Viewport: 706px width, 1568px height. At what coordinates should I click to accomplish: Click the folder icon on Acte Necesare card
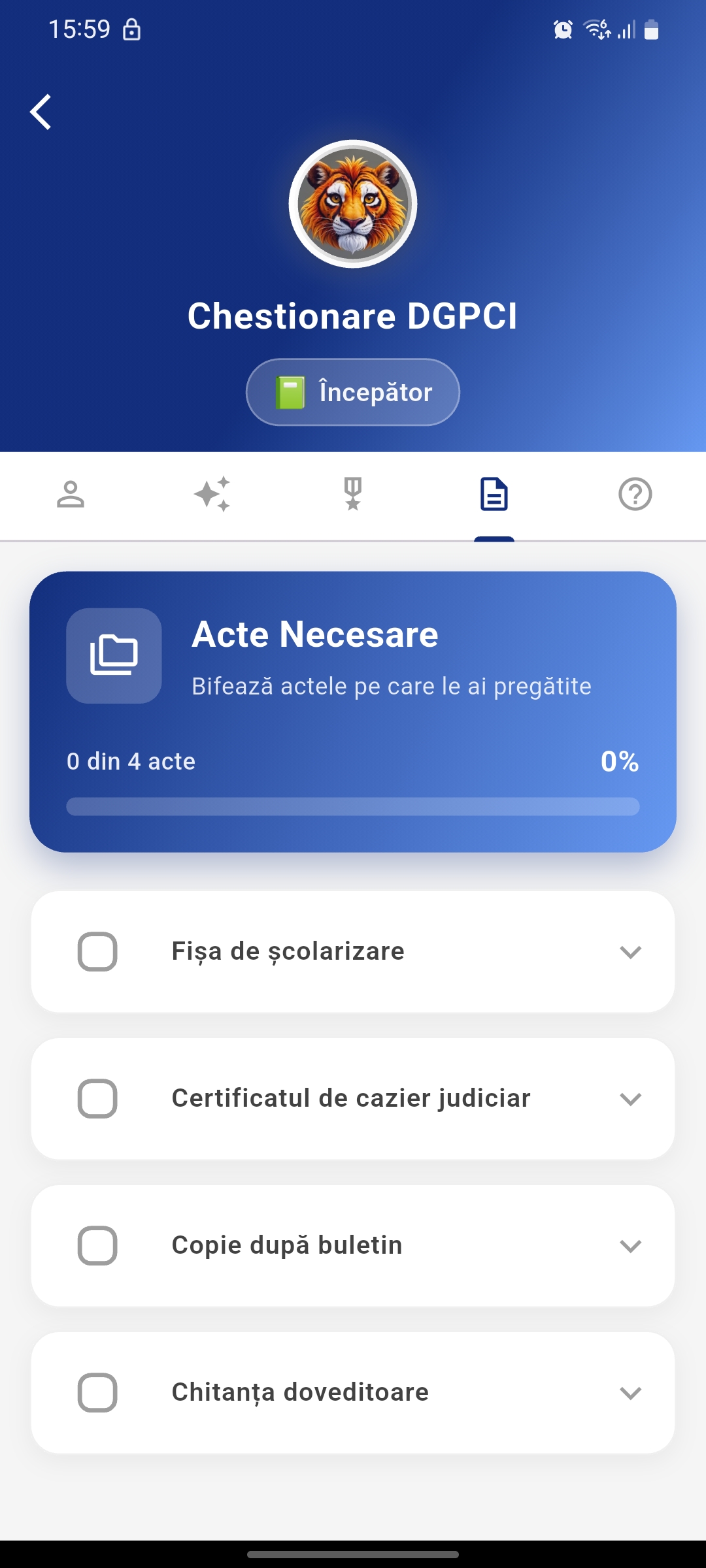coord(114,657)
